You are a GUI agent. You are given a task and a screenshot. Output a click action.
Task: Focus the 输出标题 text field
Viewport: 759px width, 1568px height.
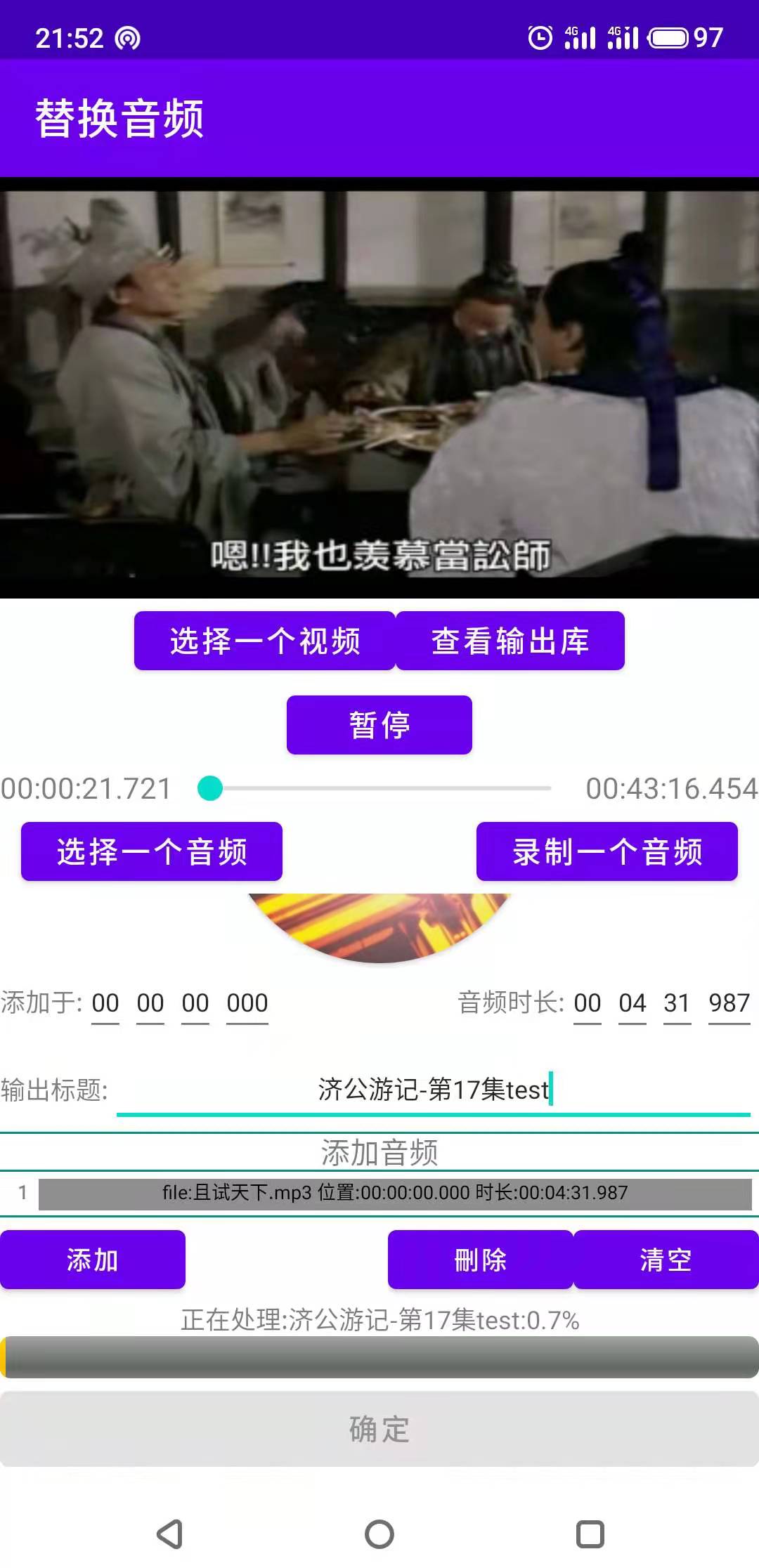pos(433,1090)
